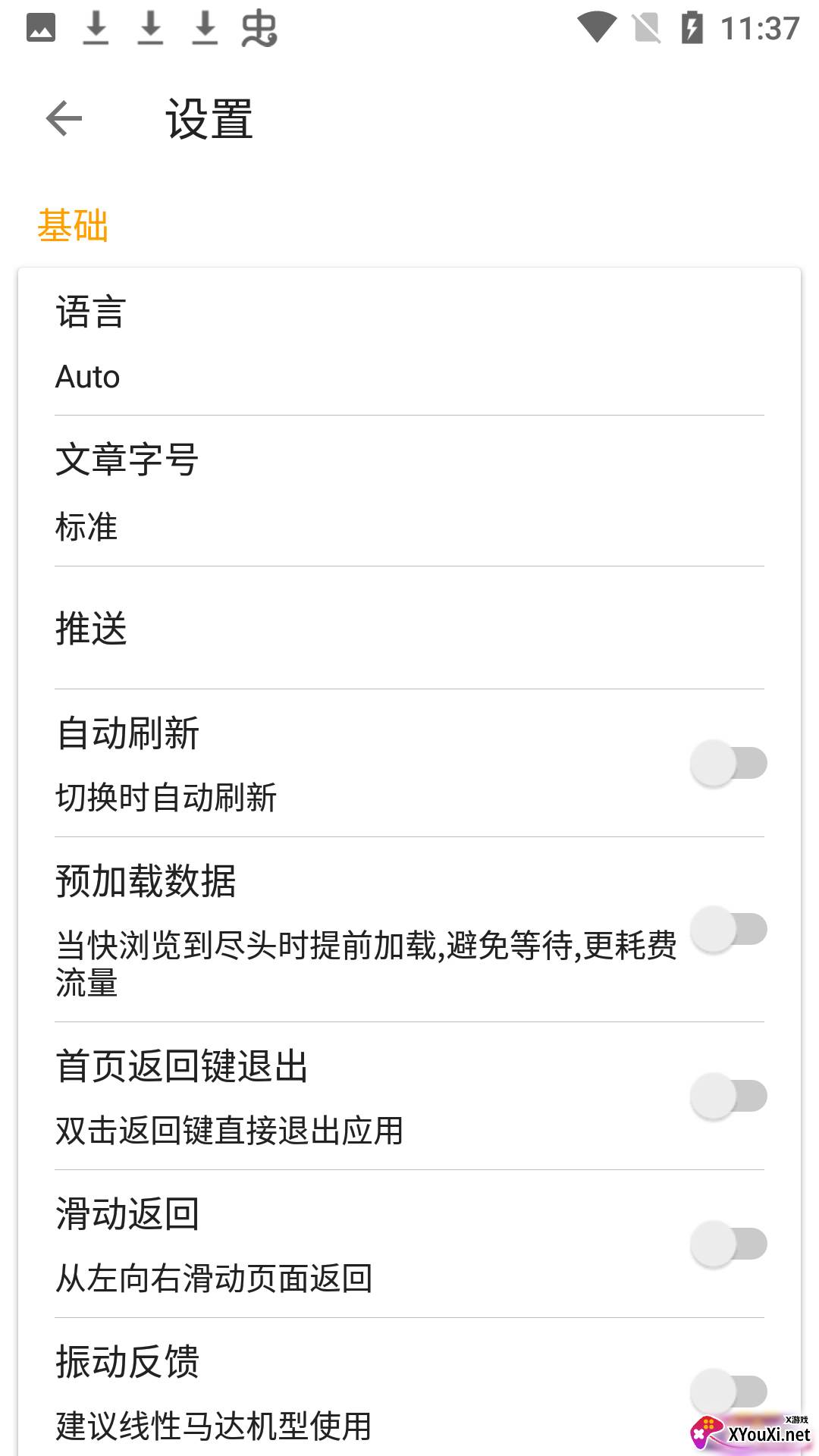The image size is (819, 1456).
Task: Tap the Auto language value text
Action: pos(86,376)
